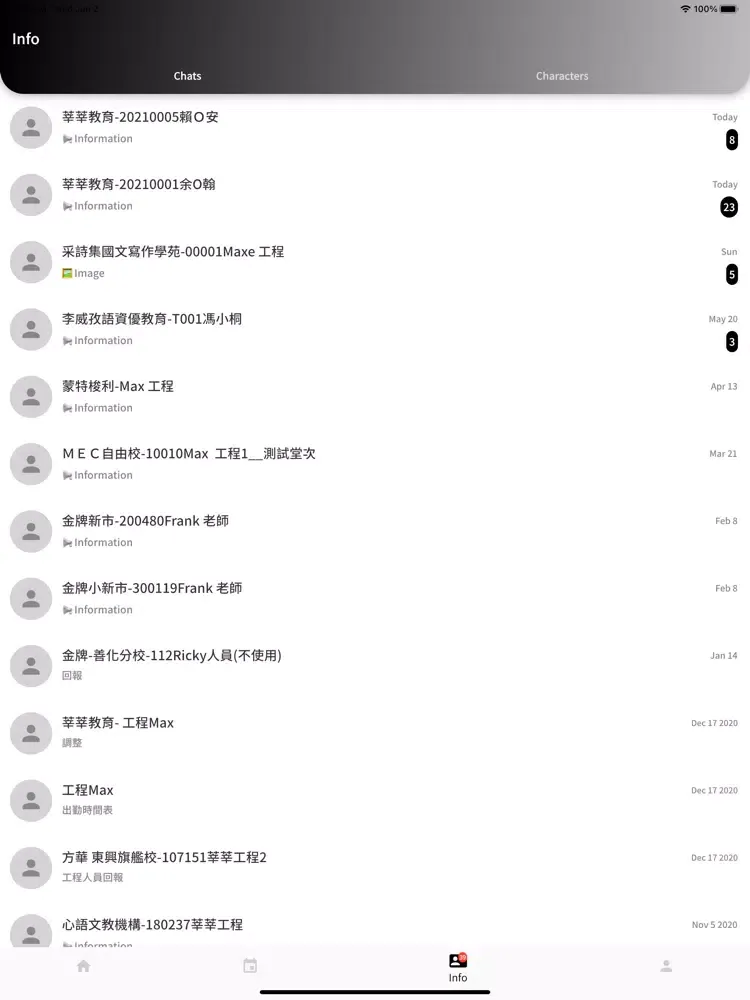Select the Chats tab
Screen dimensions: 750x1000
pyautogui.click(x=187, y=76)
